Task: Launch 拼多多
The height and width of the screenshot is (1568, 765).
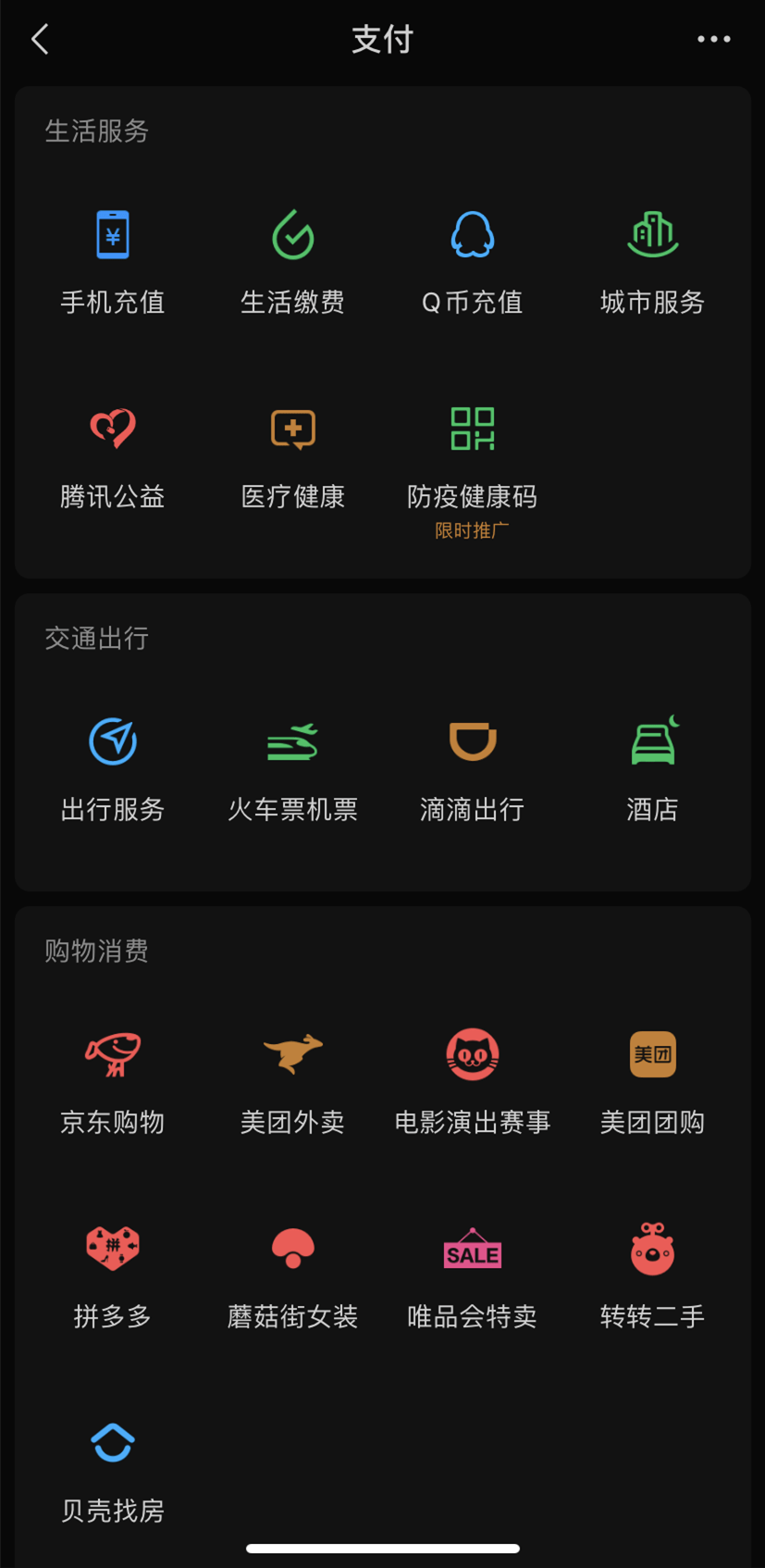Action: point(113,1276)
